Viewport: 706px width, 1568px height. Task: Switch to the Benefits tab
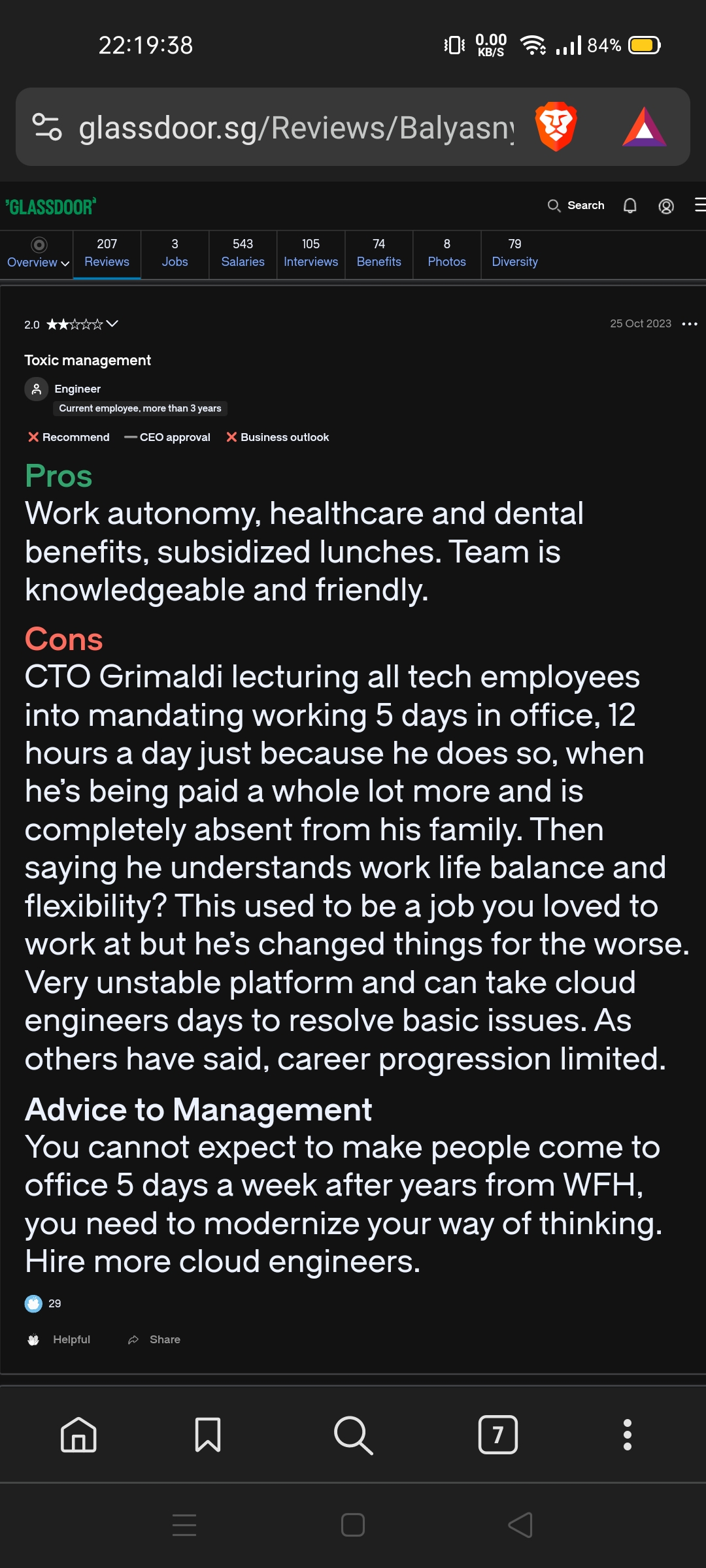click(x=378, y=253)
